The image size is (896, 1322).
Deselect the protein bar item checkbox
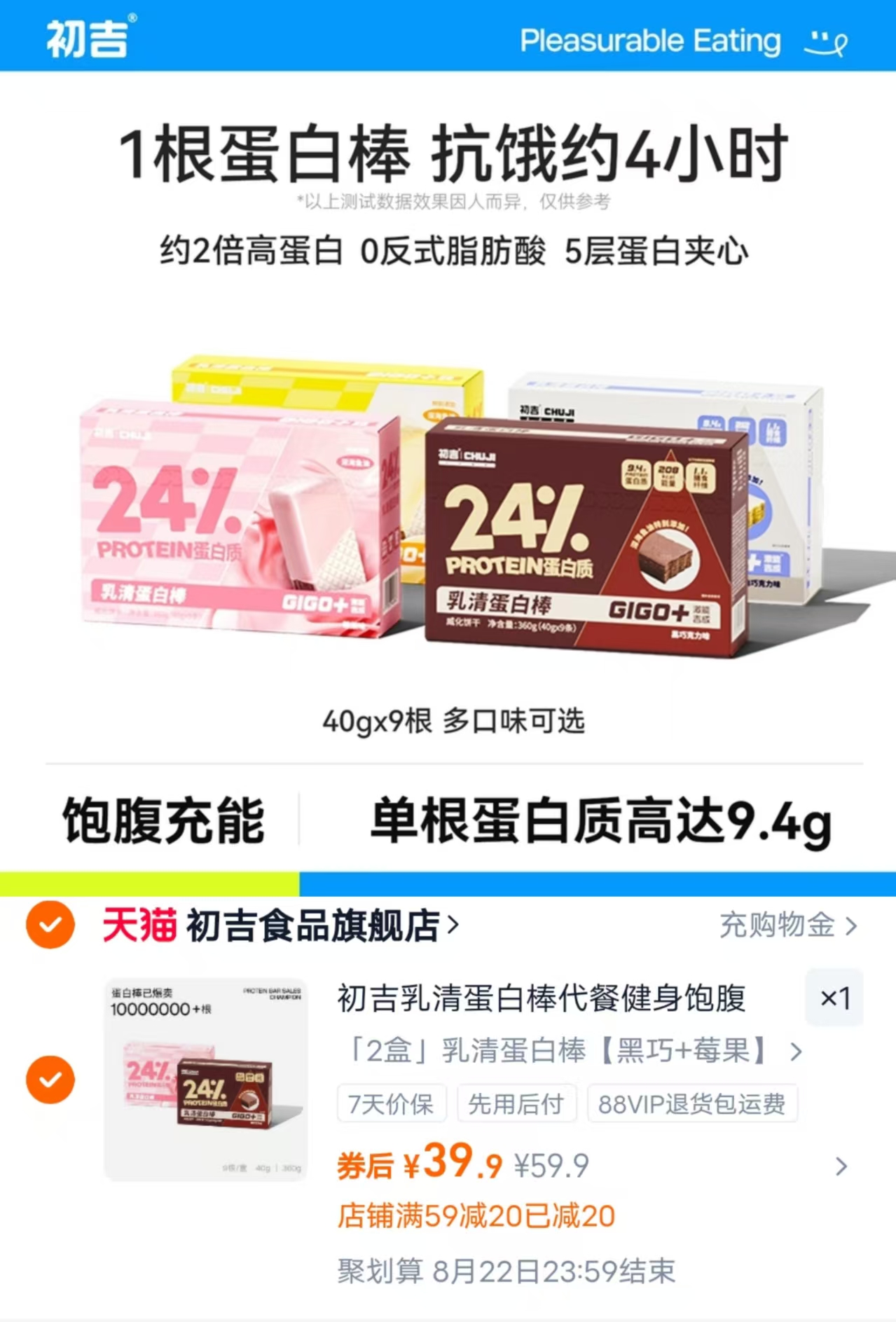(x=49, y=1079)
